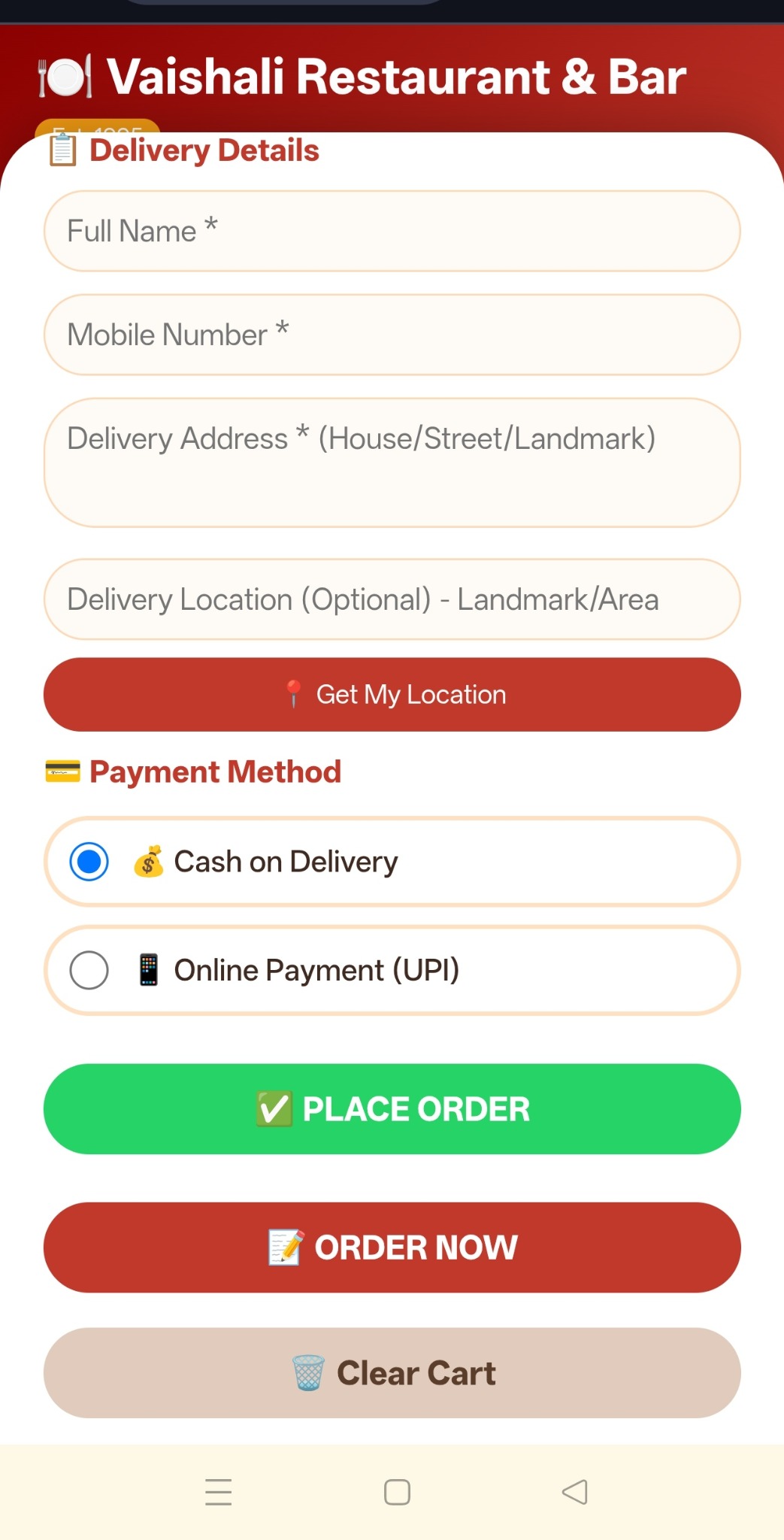Tap the Full Name input field

tap(392, 231)
